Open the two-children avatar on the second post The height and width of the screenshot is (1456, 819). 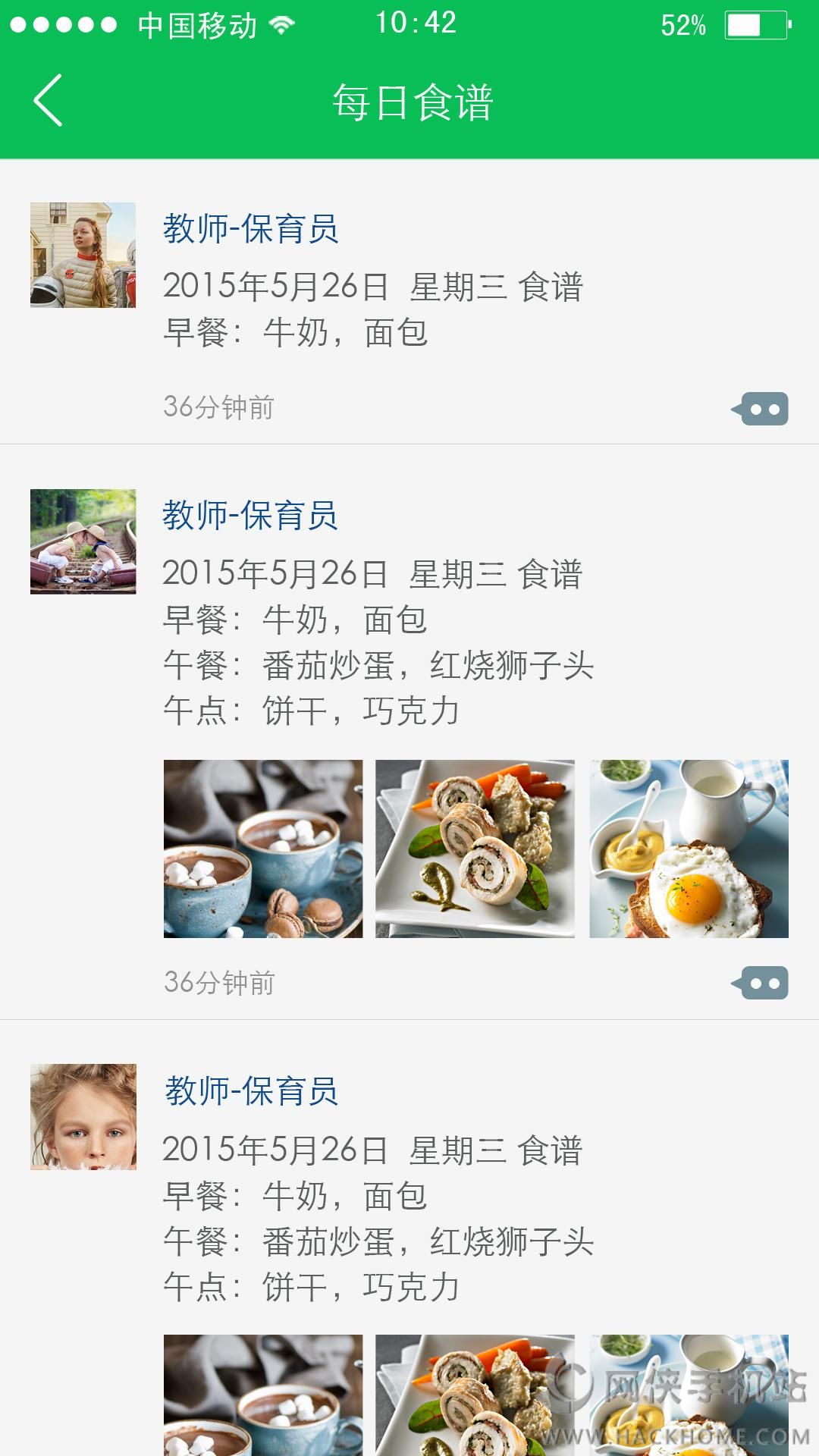click(x=83, y=541)
